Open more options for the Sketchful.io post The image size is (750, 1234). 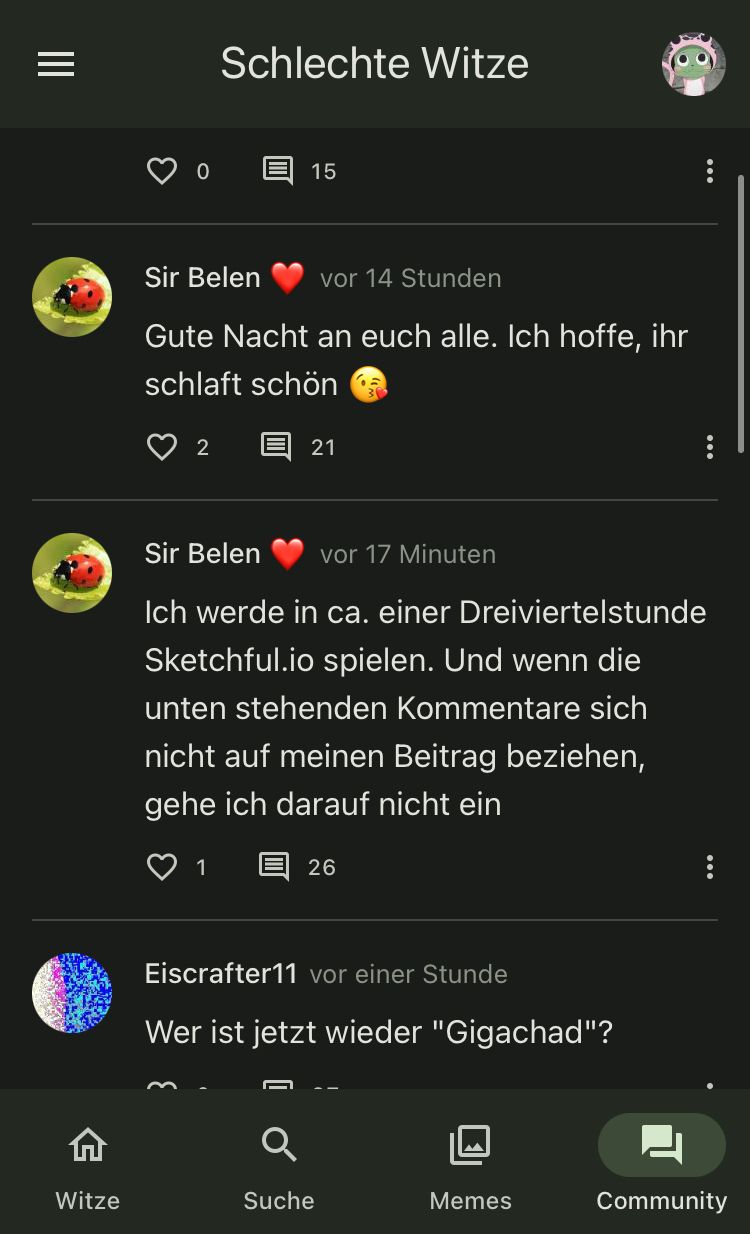point(709,867)
